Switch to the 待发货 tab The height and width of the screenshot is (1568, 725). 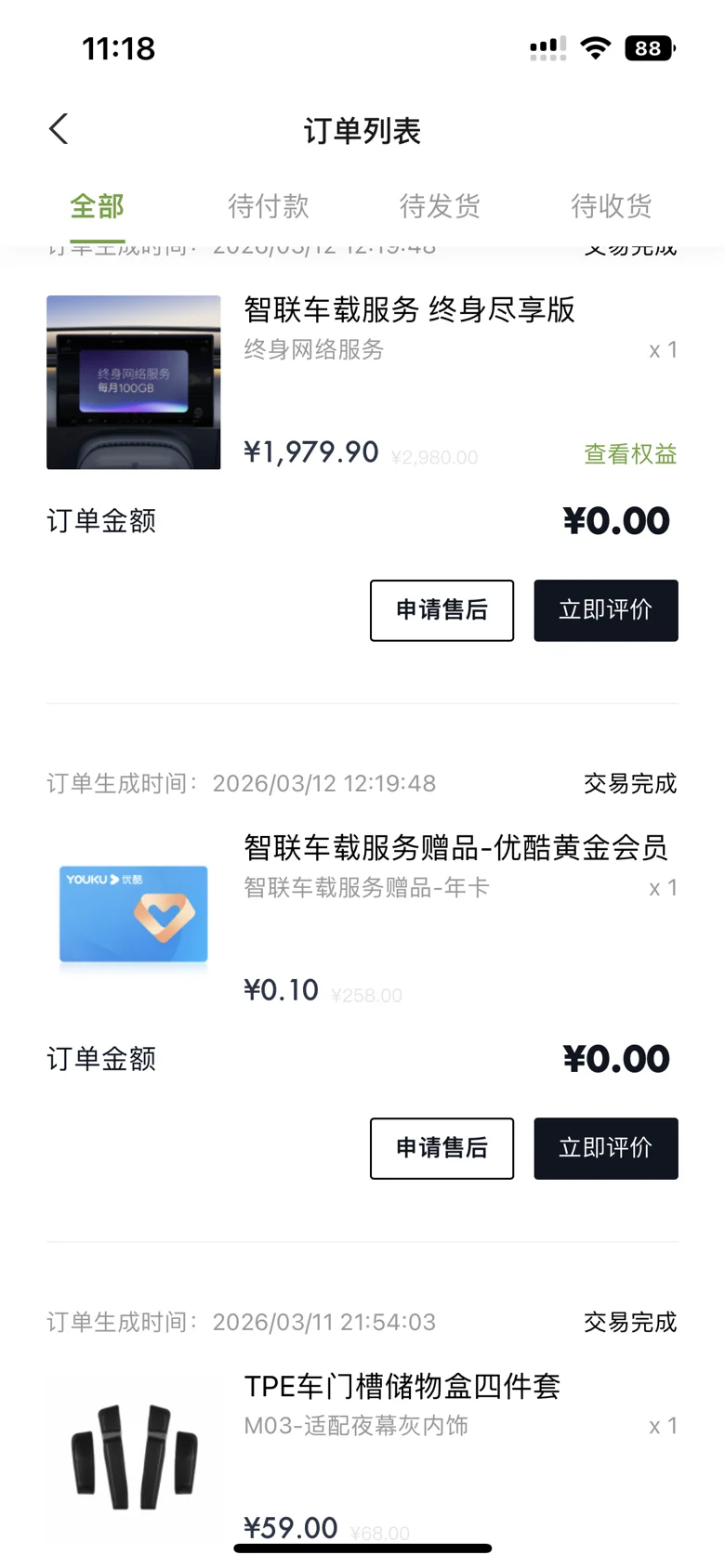[x=440, y=206]
